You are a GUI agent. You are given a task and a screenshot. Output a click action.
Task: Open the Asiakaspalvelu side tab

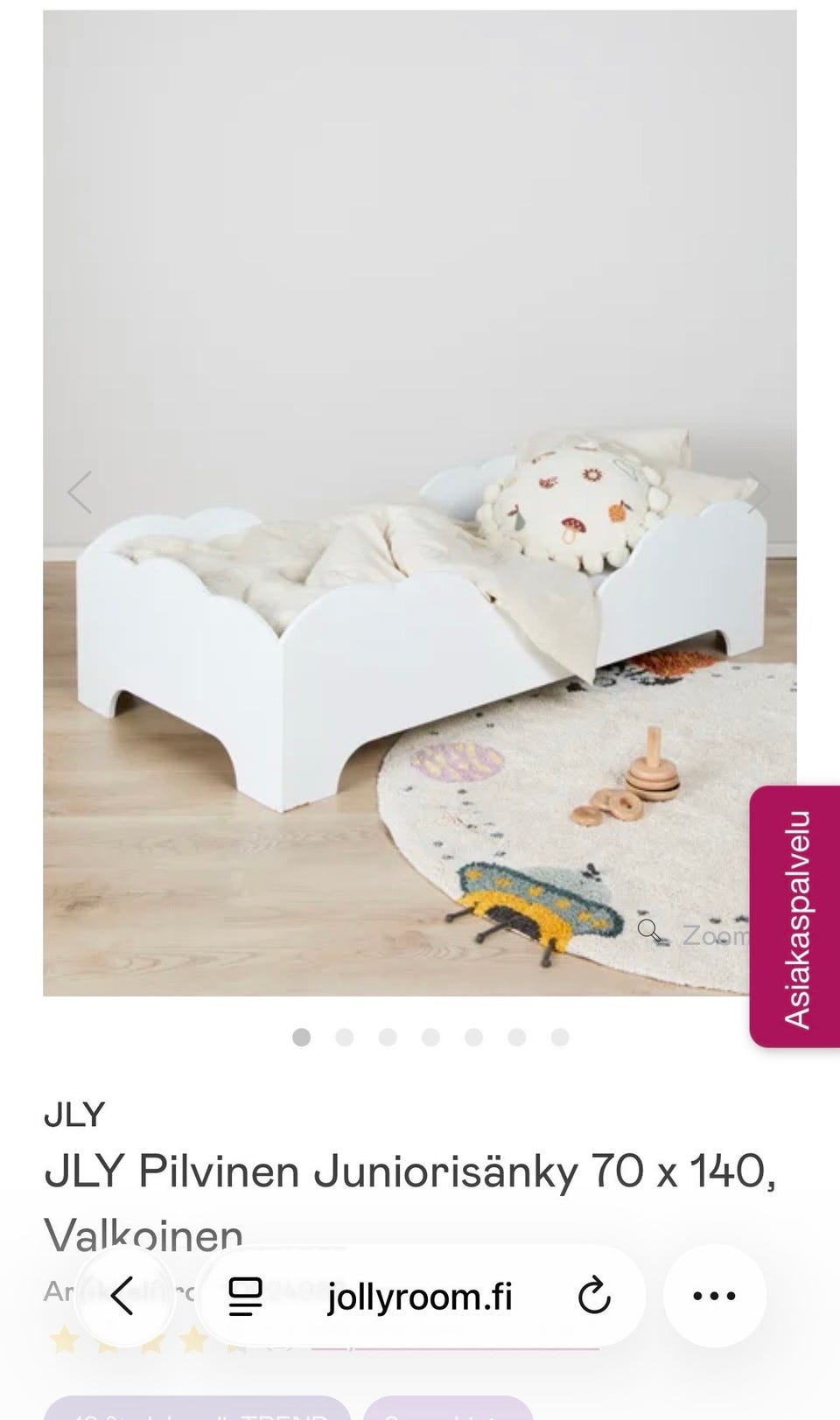click(x=794, y=917)
